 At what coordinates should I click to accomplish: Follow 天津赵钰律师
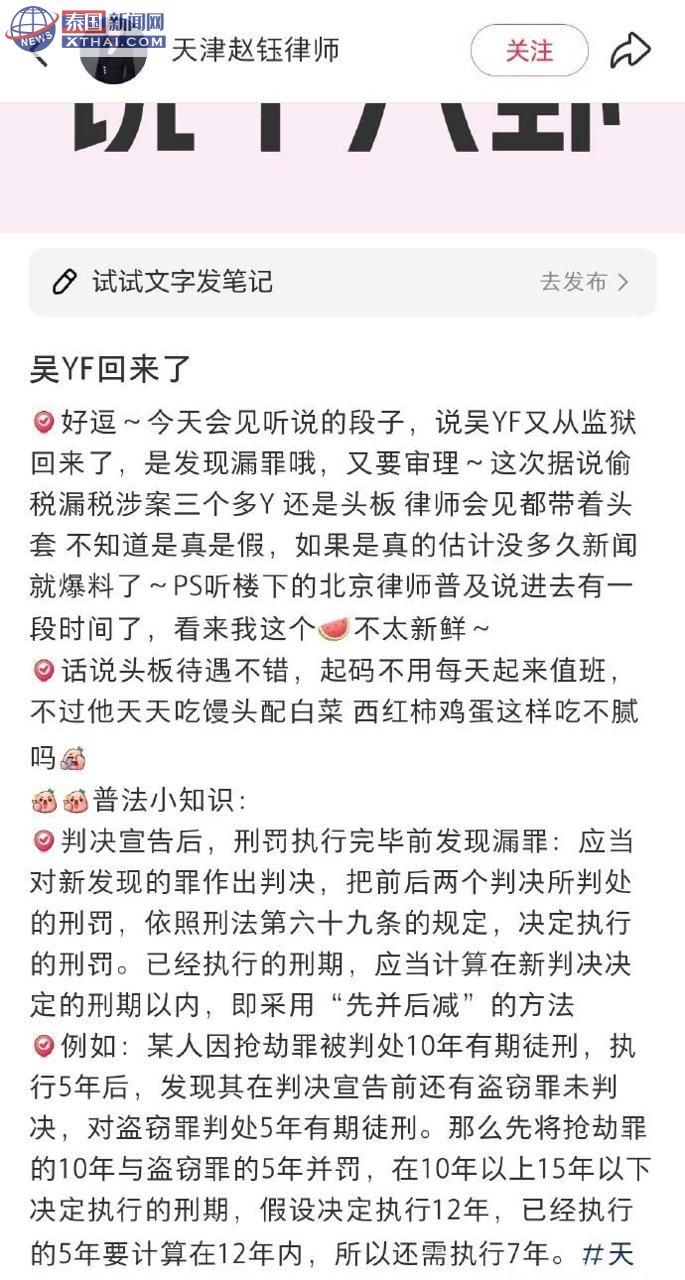click(x=529, y=50)
